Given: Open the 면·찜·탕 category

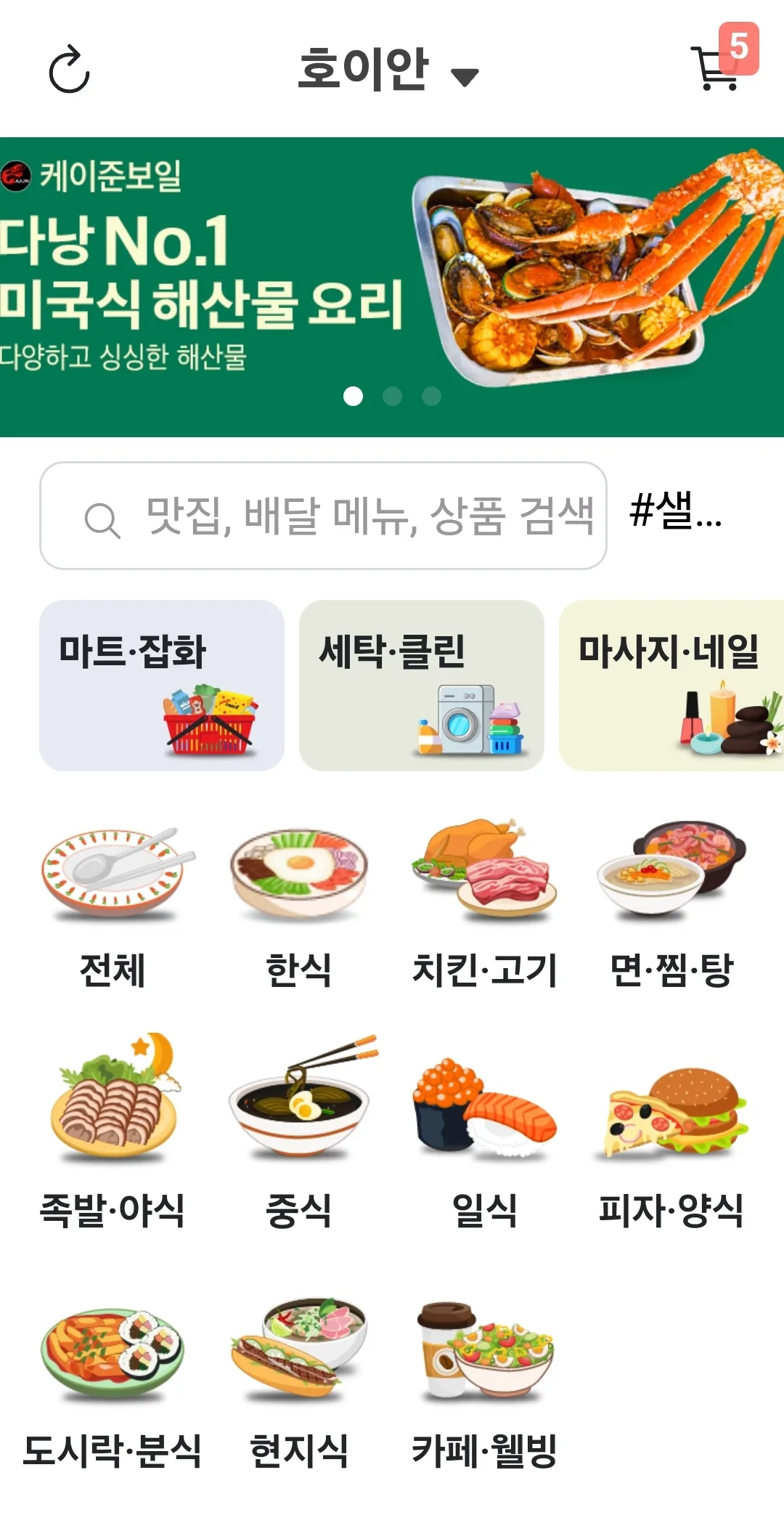Looking at the screenshot, I should click(671, 905).
